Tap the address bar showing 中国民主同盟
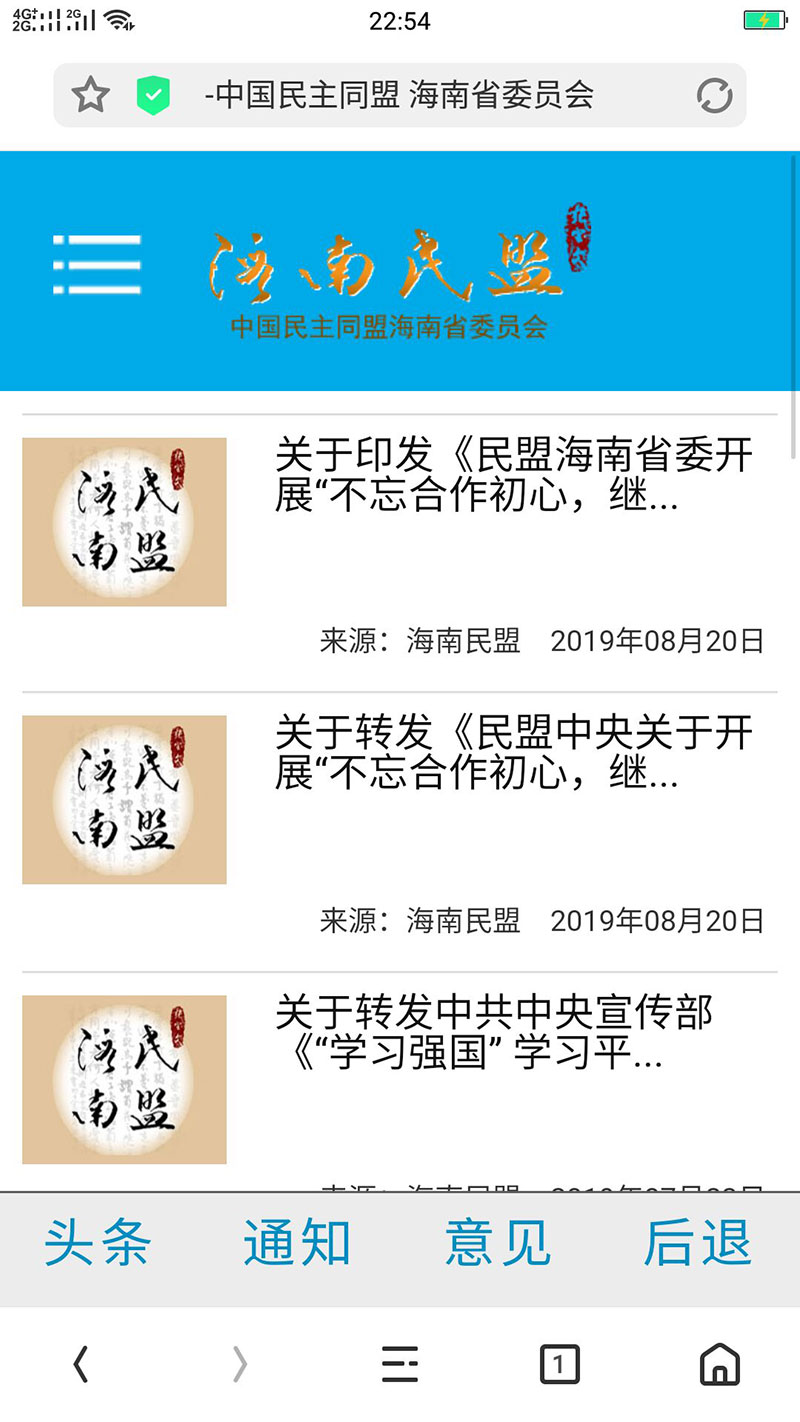The width and height of the screenshot is (800, 1422). click(400, 96)
